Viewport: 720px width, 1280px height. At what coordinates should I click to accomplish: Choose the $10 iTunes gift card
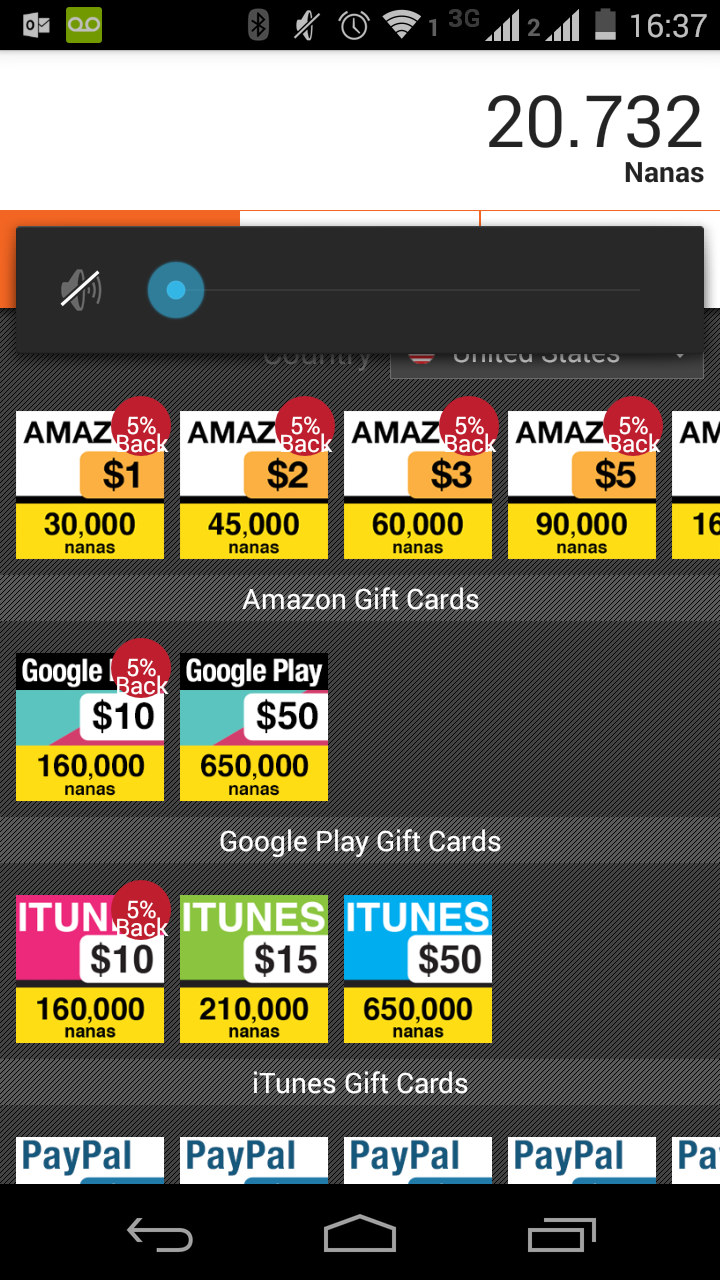90,969
